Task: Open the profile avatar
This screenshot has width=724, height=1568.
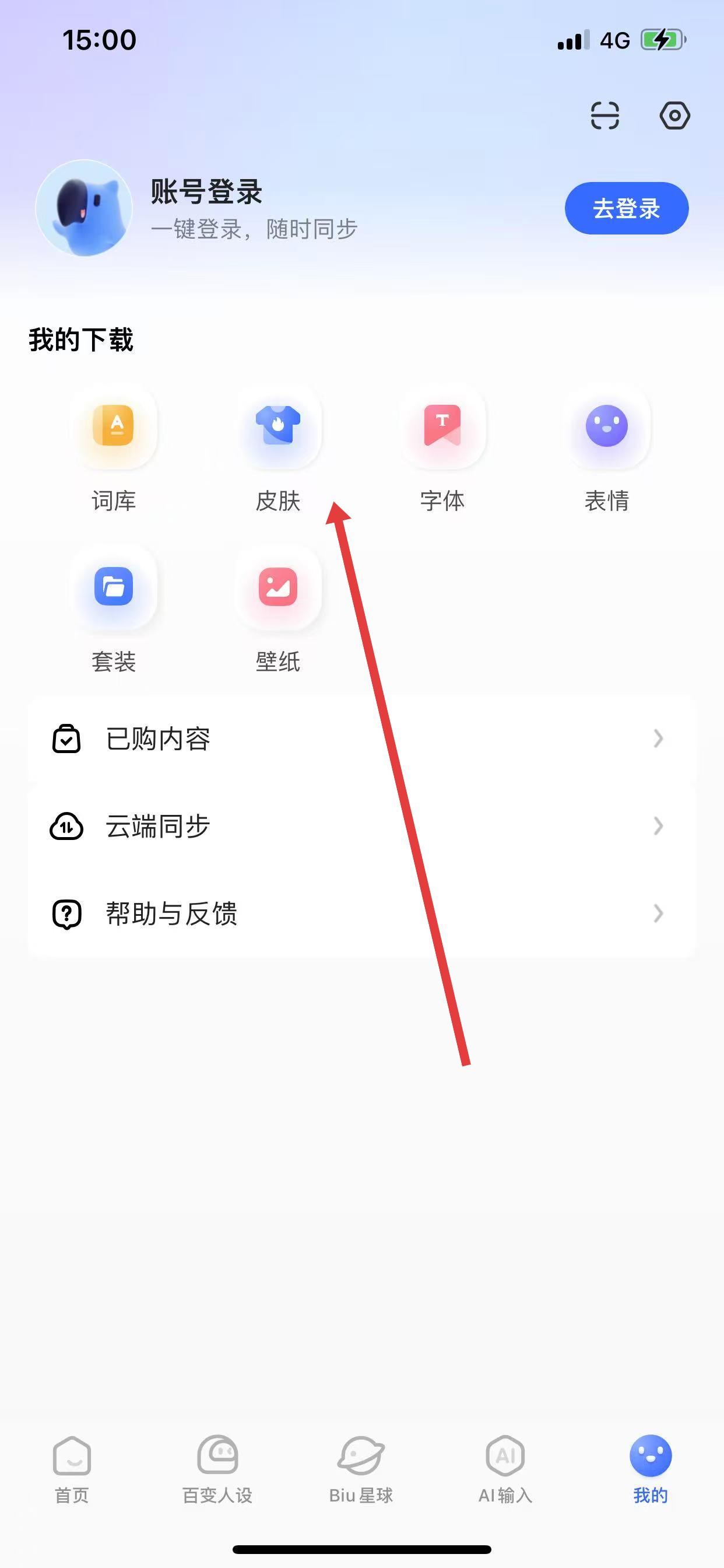Action: coord(84,208)
